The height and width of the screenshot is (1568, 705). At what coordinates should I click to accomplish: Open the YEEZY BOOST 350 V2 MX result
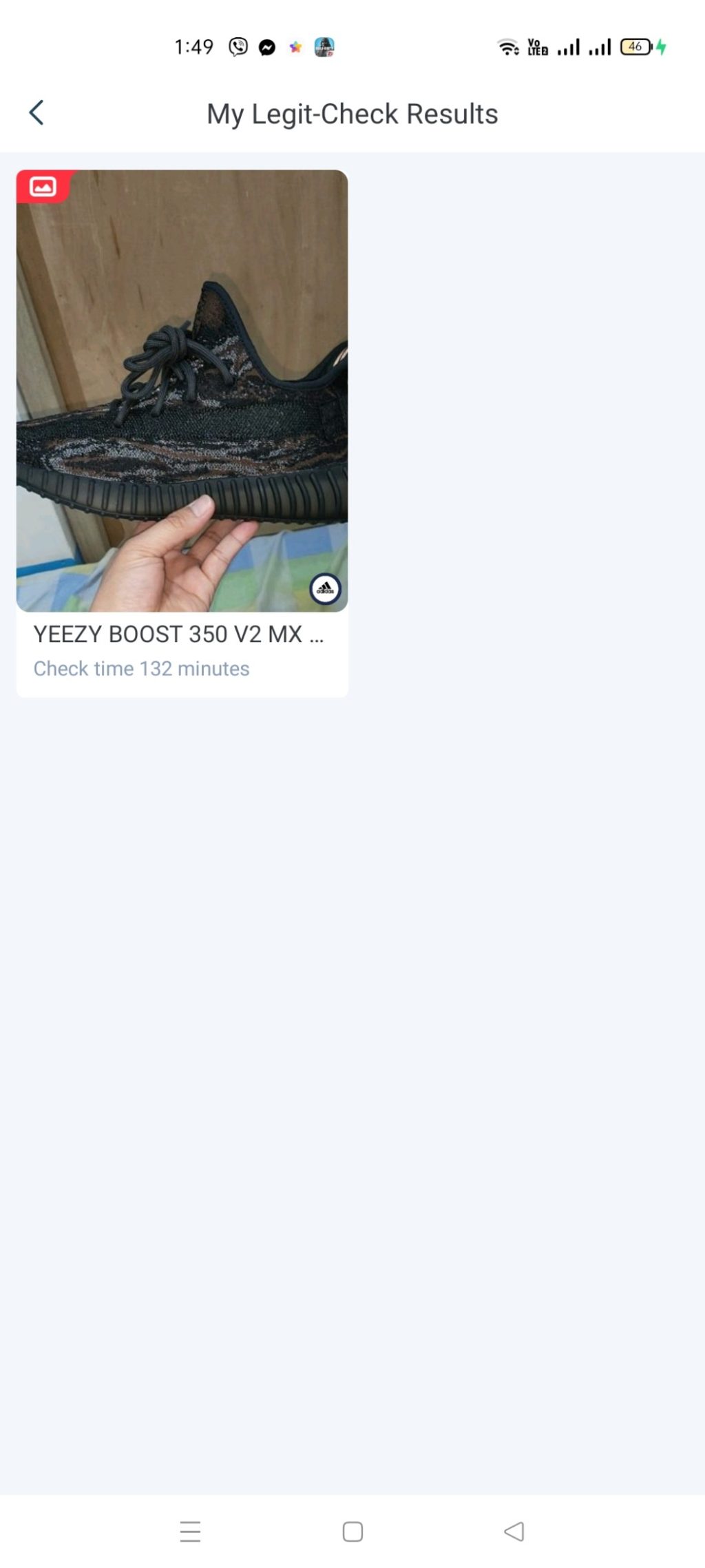tap(182, 433)
